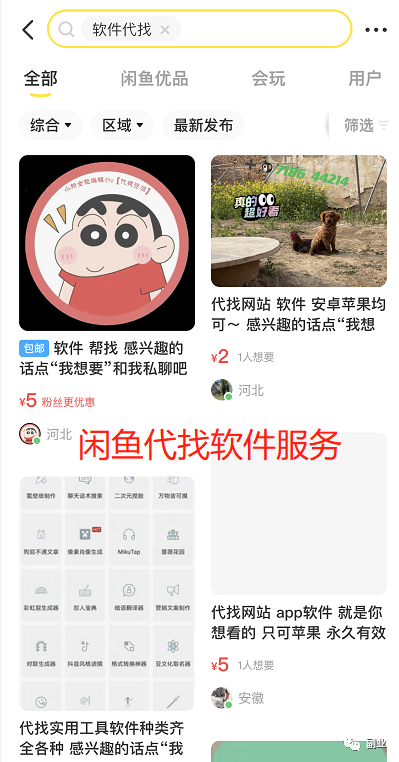Switch to the 用户 tab
This screenshot has width=399, height=762.
(x=365, y=78)
